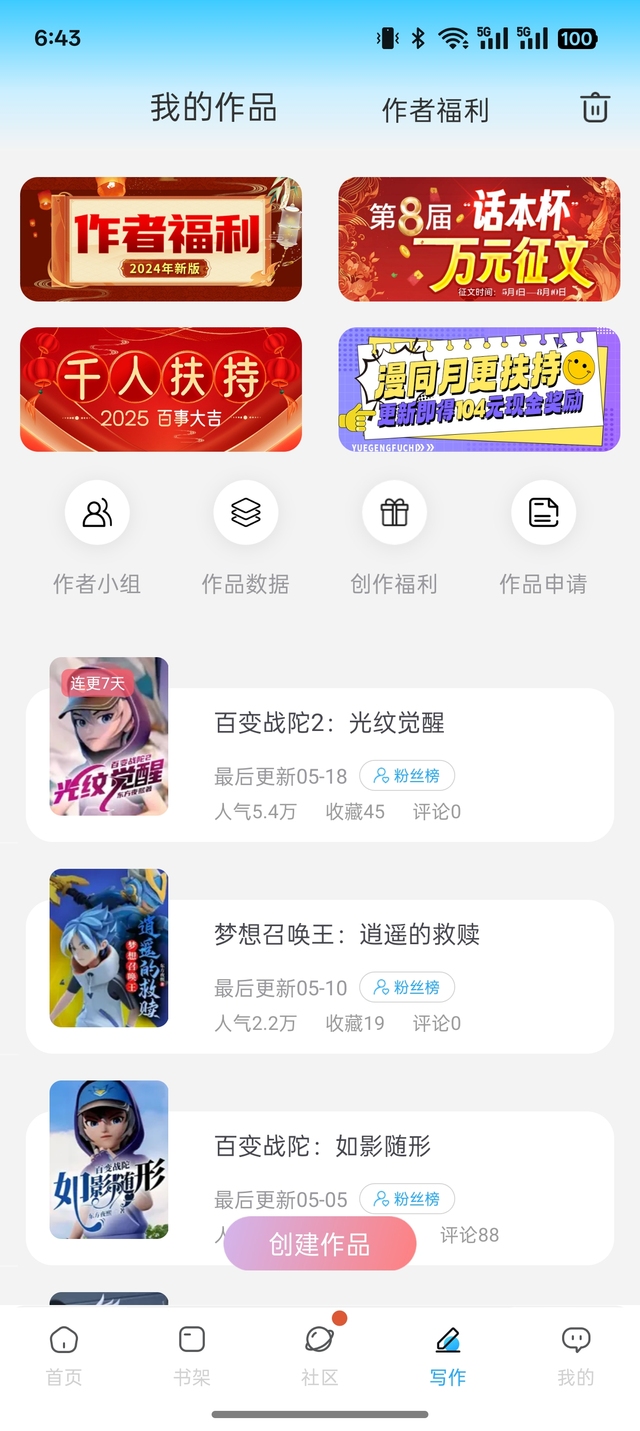Tap 粉丝榜 for 百变战陀2：光纹觉醒
640x1431 pixels.
[x=406, y=776]
